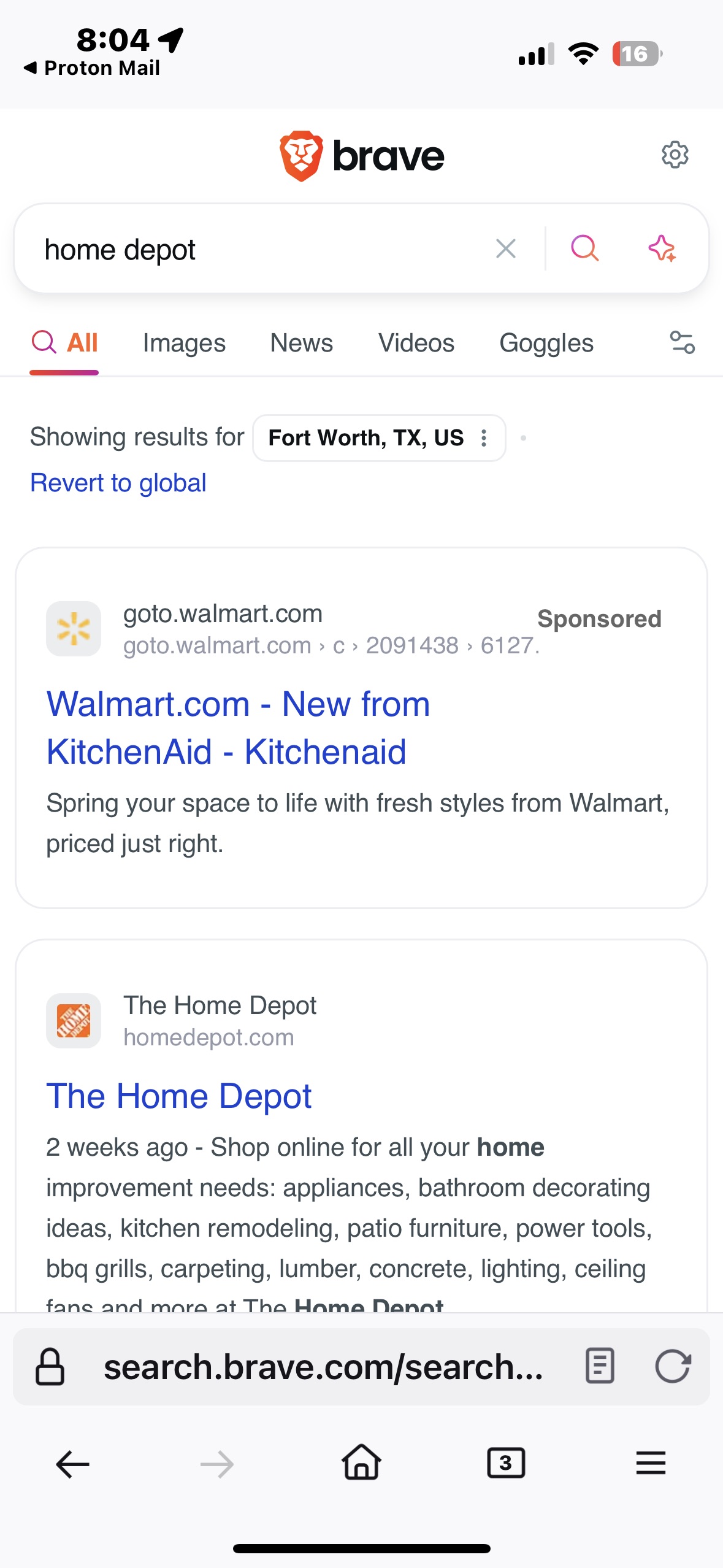Clear the home depot search text
Viewport: 723px width, 1568px height.
click(x=506, y=248)
